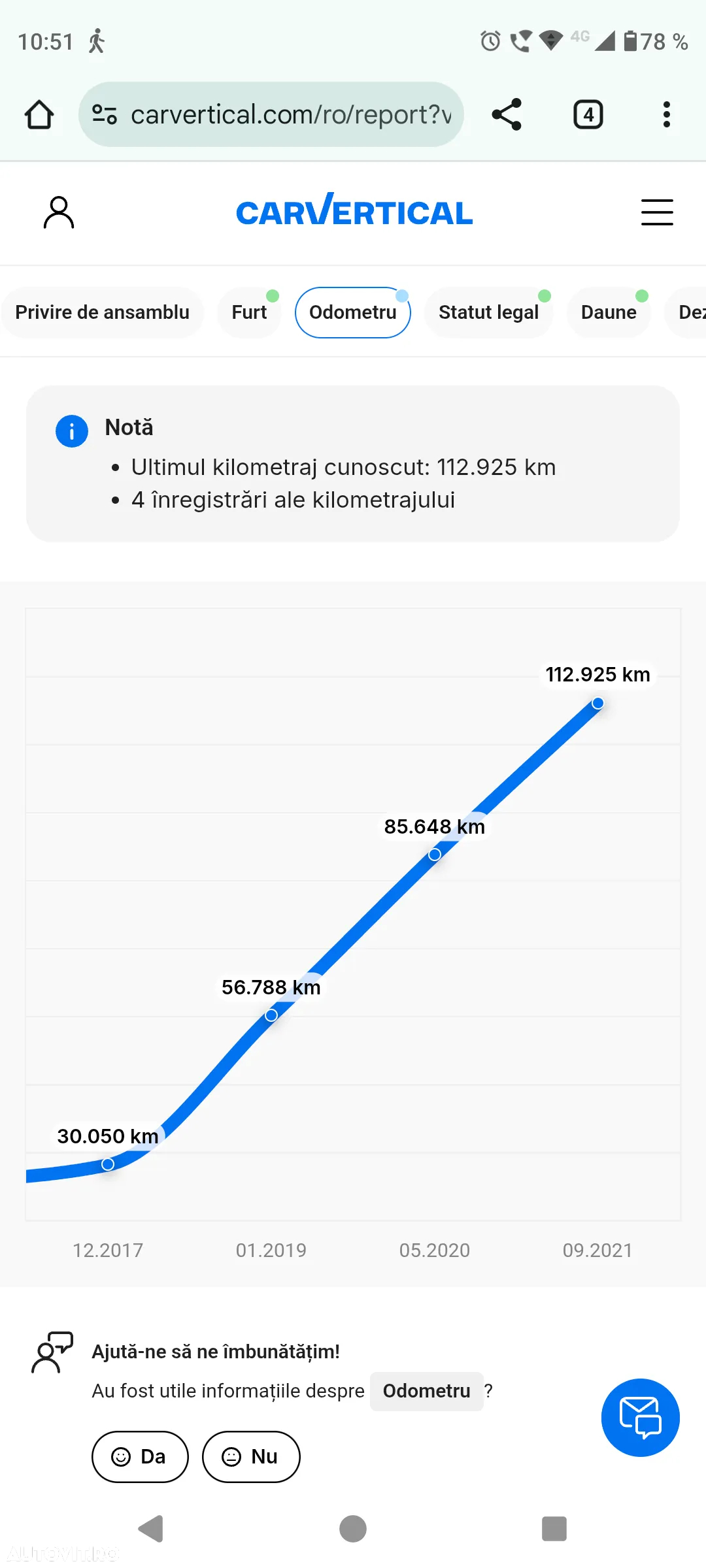Tap the 85.648 km data point
The image size is (706, 1568).
point(435,855)
